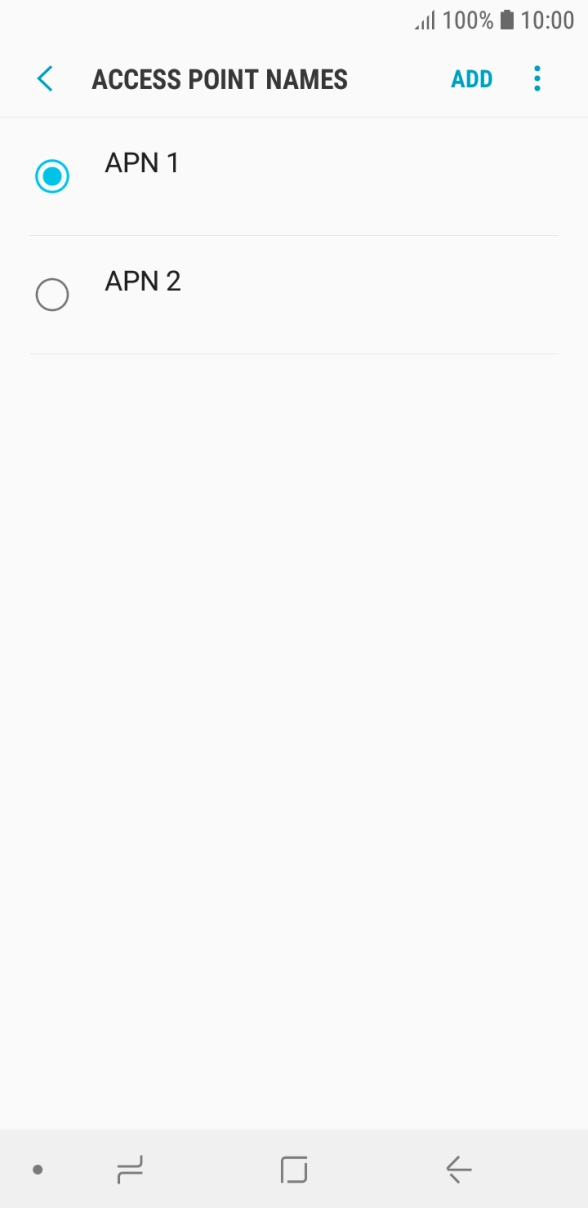588x1208 pixels.
Task: Open recent apps from navigation bar
Action: (x=130, y=1169)
